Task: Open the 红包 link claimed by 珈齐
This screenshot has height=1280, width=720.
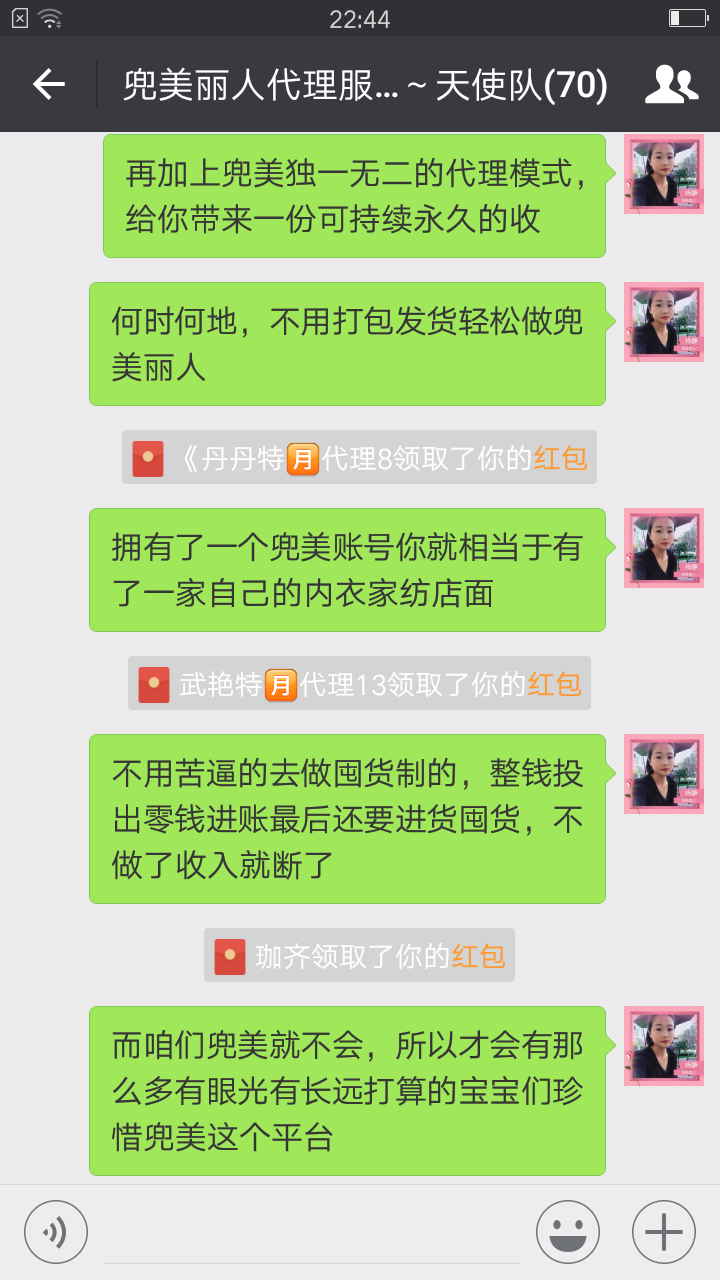Action: [478, 956]
